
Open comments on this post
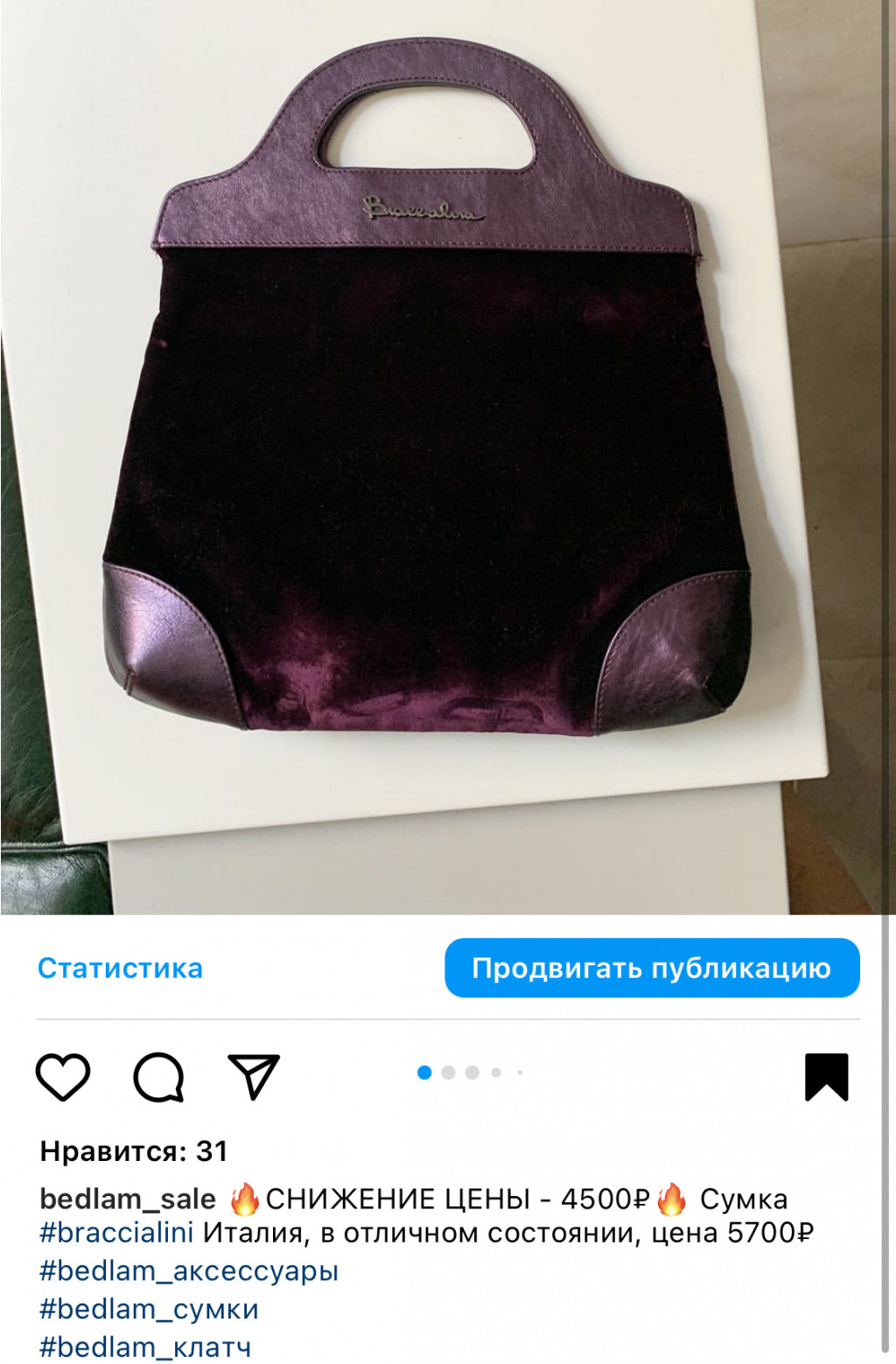[x=158, y=1076]
